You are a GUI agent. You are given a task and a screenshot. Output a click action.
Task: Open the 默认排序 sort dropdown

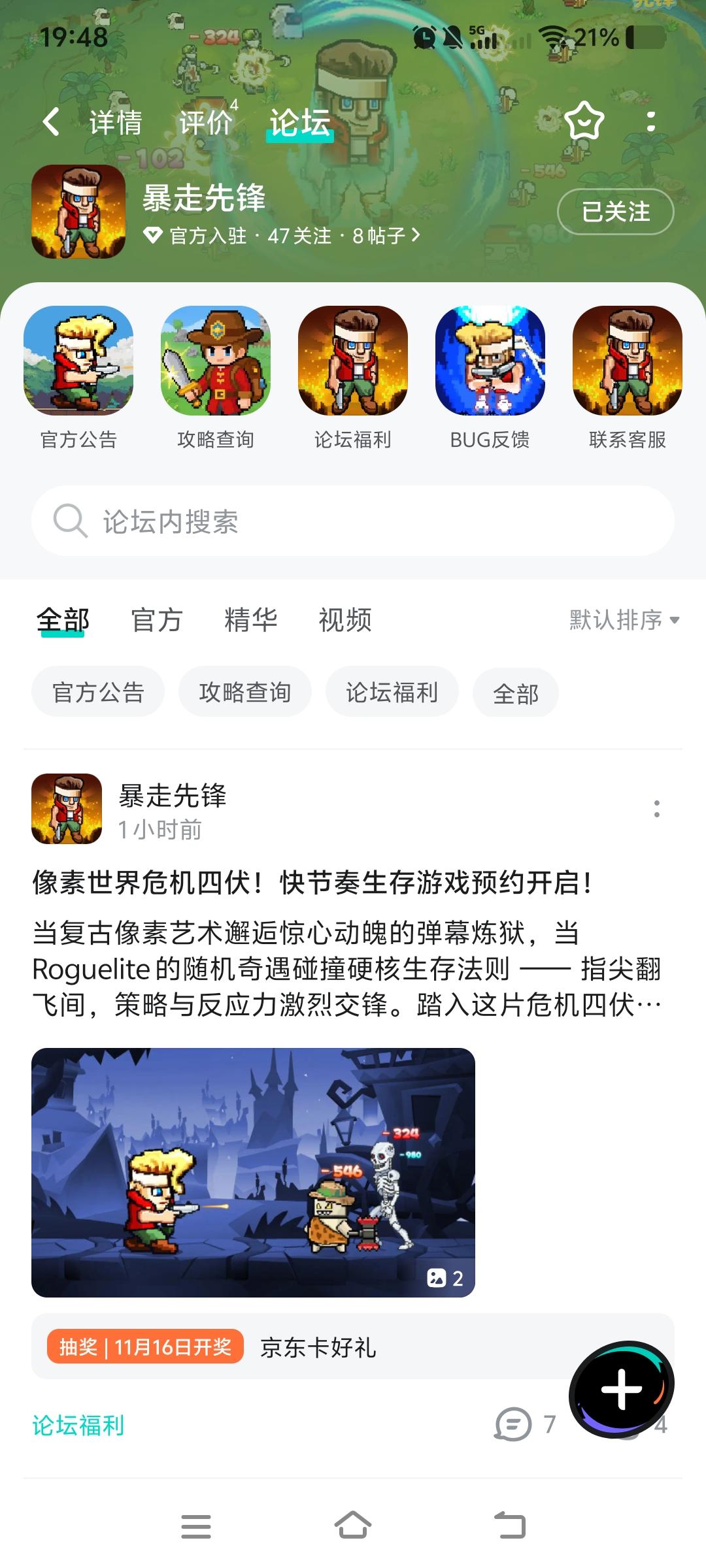(620, 622)
